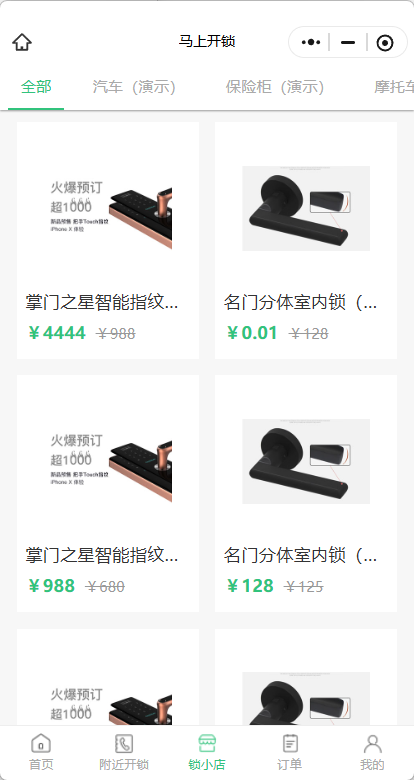Viewport: 414px width, 780px height.
Task: Select the 全部 category tab
Action: click(x=36, y=87)
